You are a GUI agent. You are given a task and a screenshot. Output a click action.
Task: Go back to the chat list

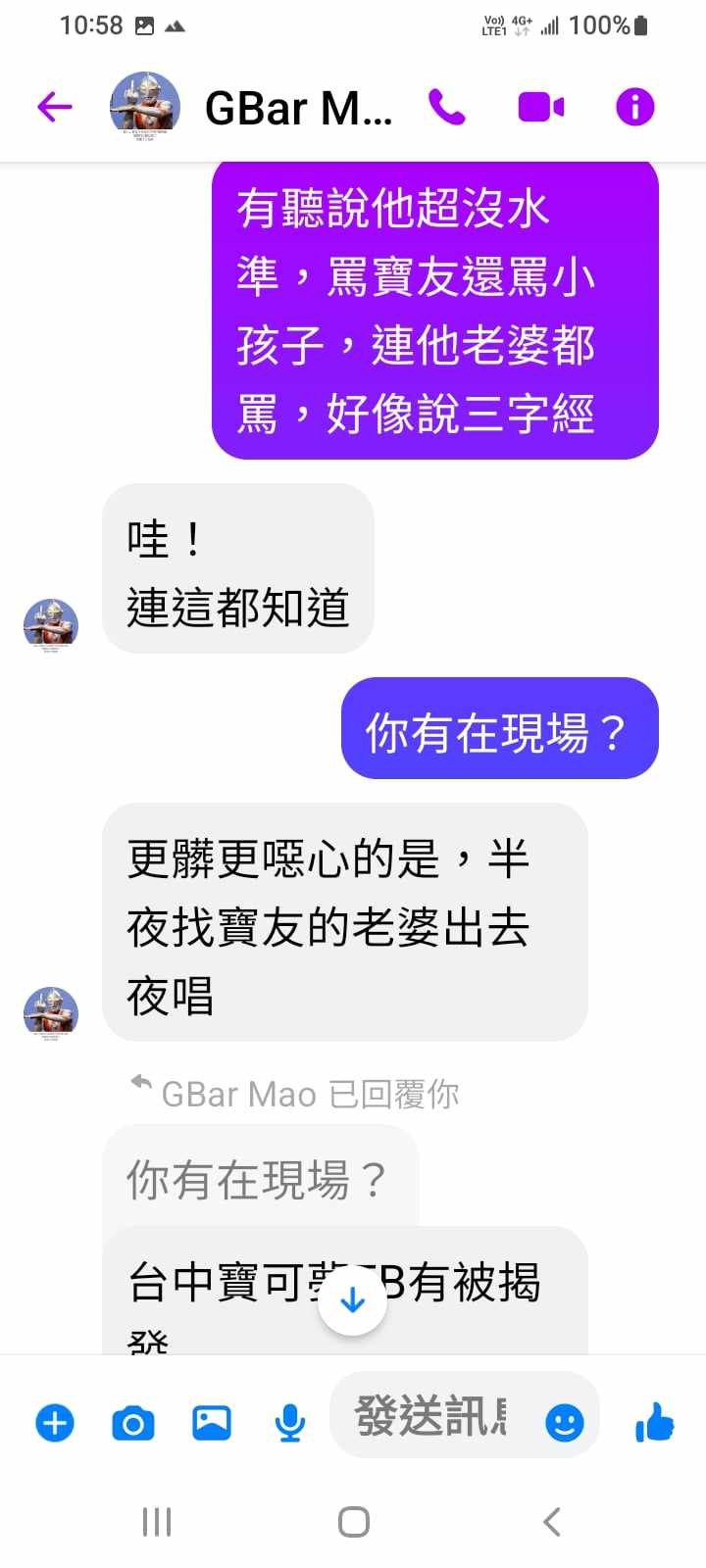click(55, 107)
